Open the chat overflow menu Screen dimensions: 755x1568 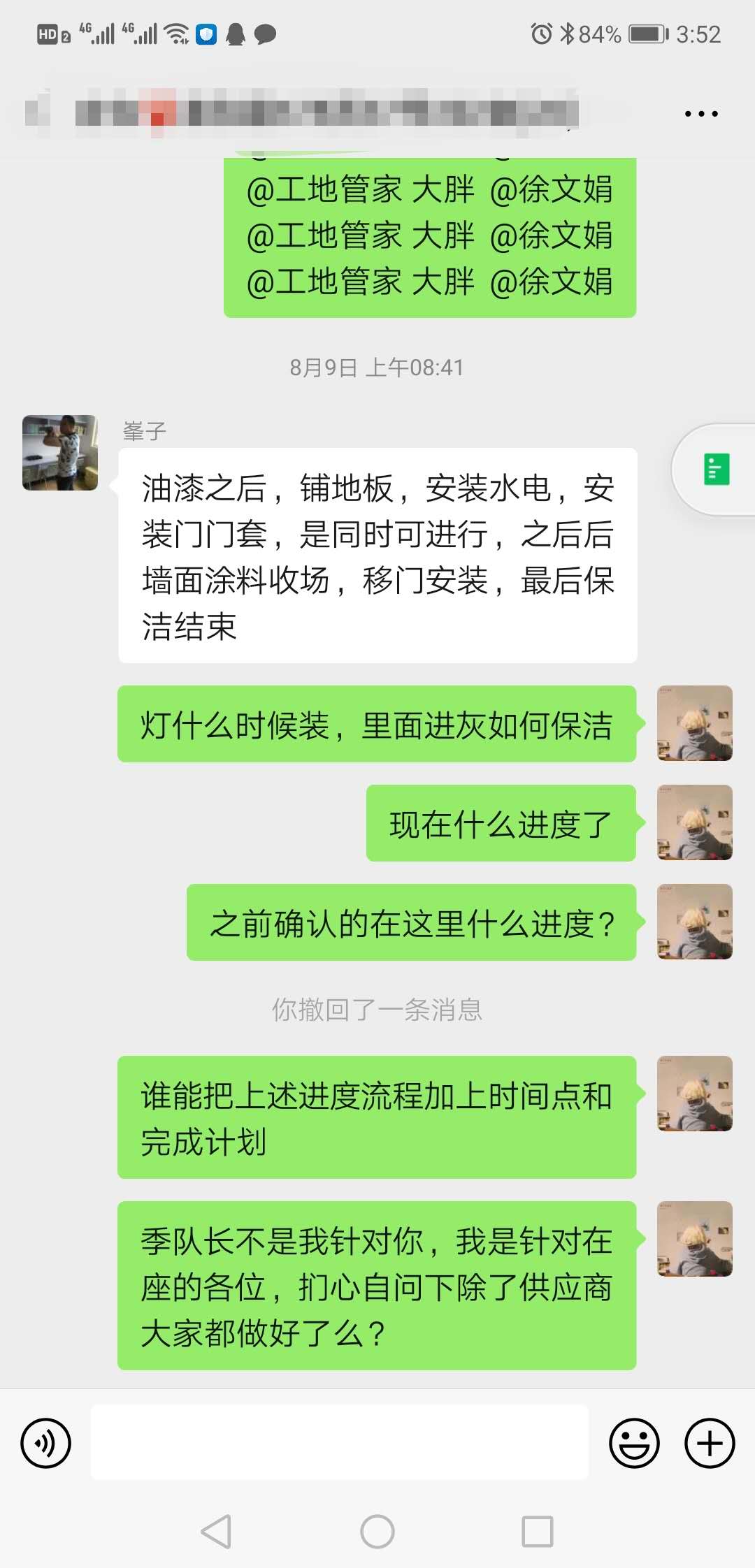(x=700, y=113)
